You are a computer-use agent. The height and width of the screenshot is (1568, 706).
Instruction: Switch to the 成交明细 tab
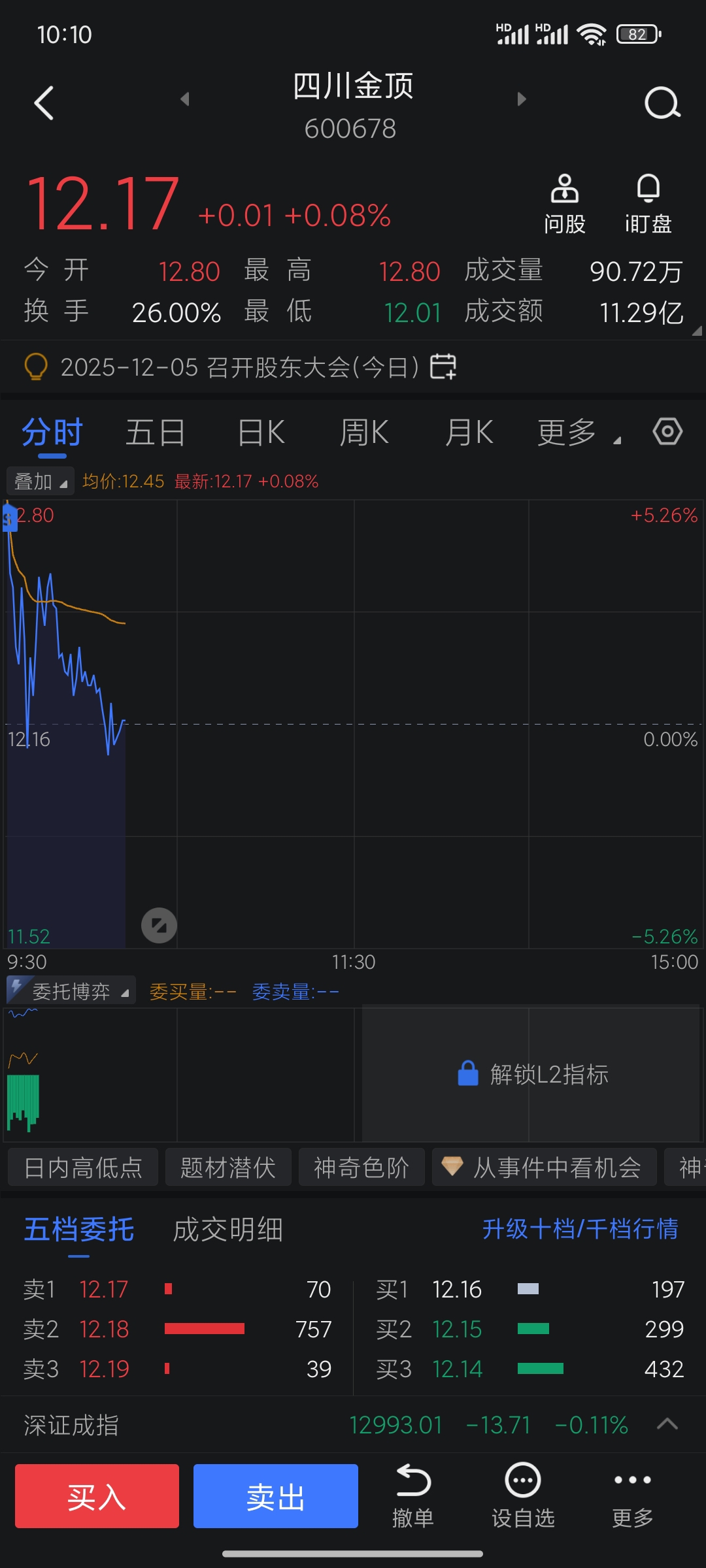227,1230
